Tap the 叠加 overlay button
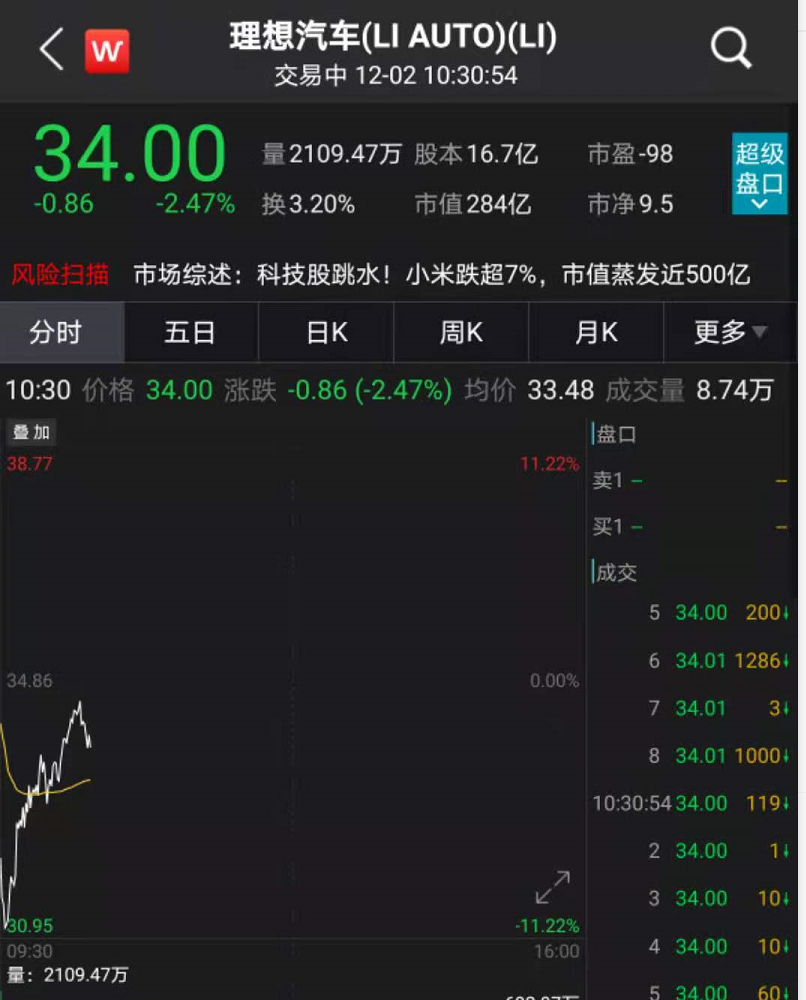This screenshot has height=1000, width=806. point(30,433)
